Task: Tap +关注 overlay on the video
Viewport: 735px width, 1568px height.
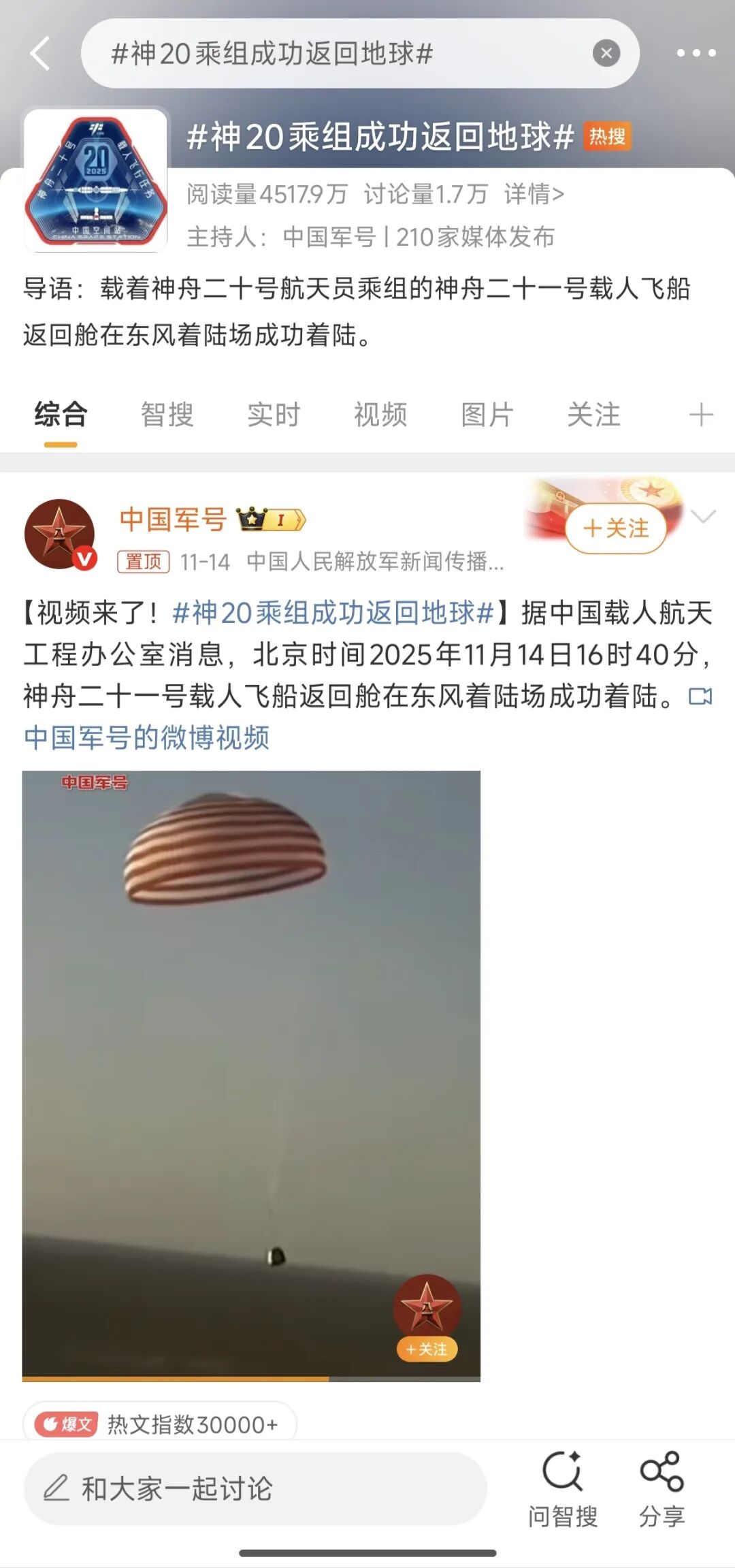Action: [427, 1349]
